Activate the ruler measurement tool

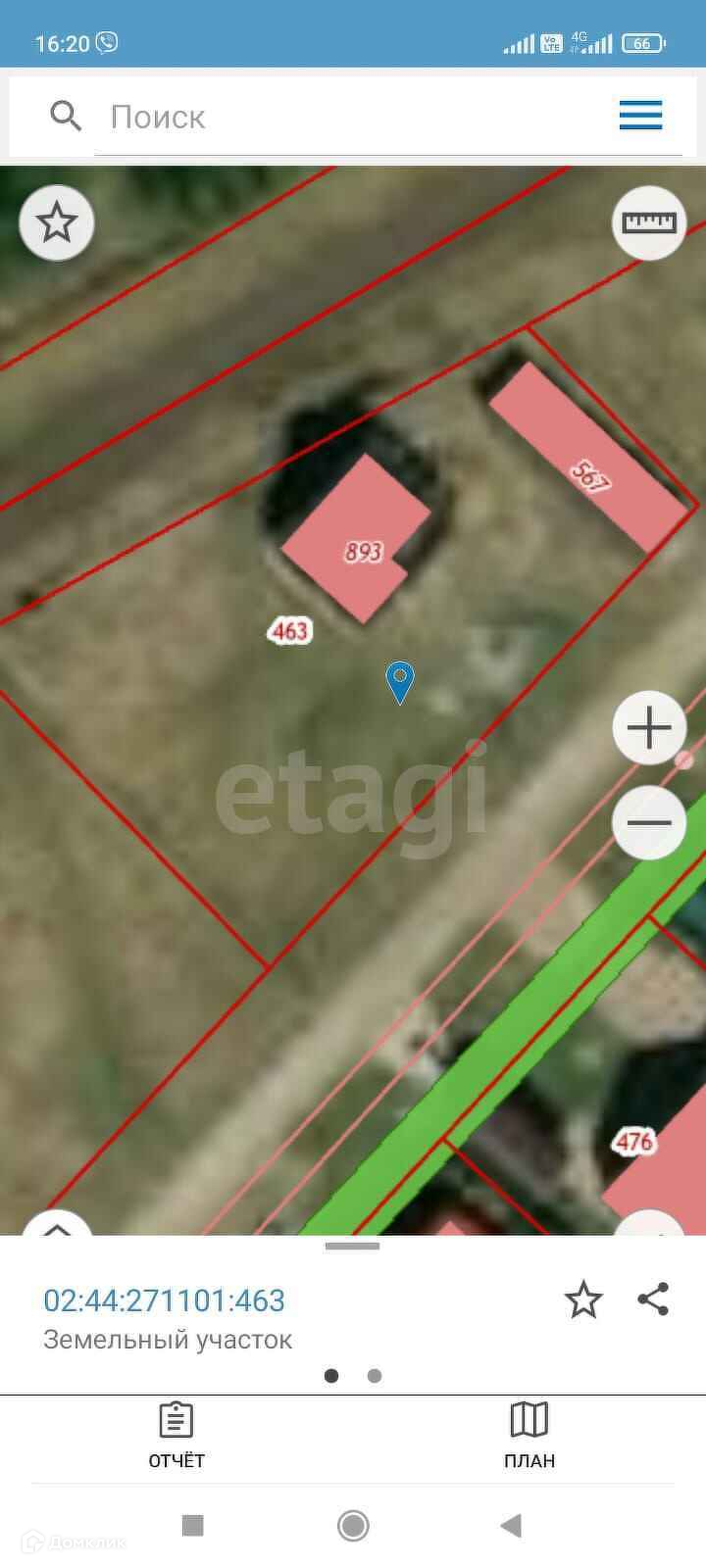point(649,222)
